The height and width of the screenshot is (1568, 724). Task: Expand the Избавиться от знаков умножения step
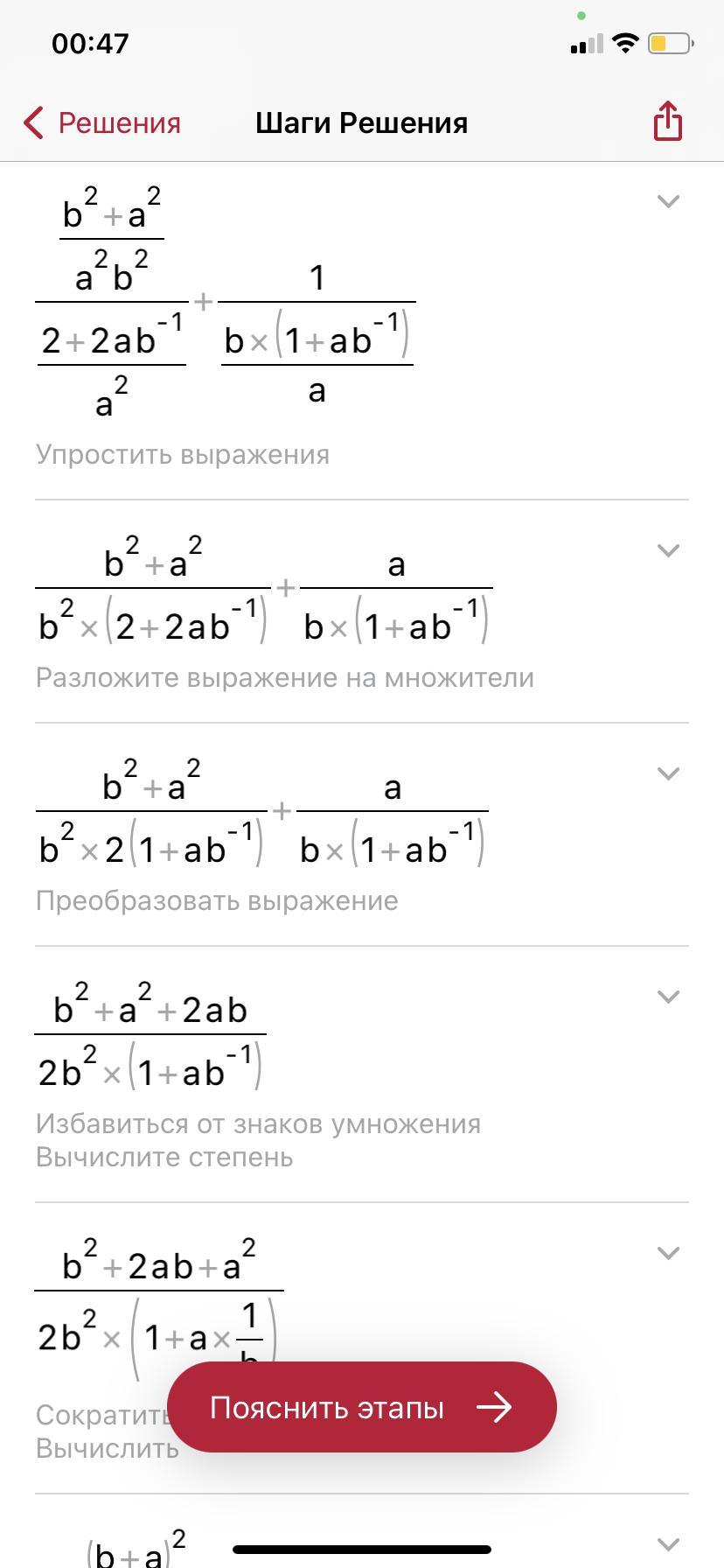click(668, 997)
